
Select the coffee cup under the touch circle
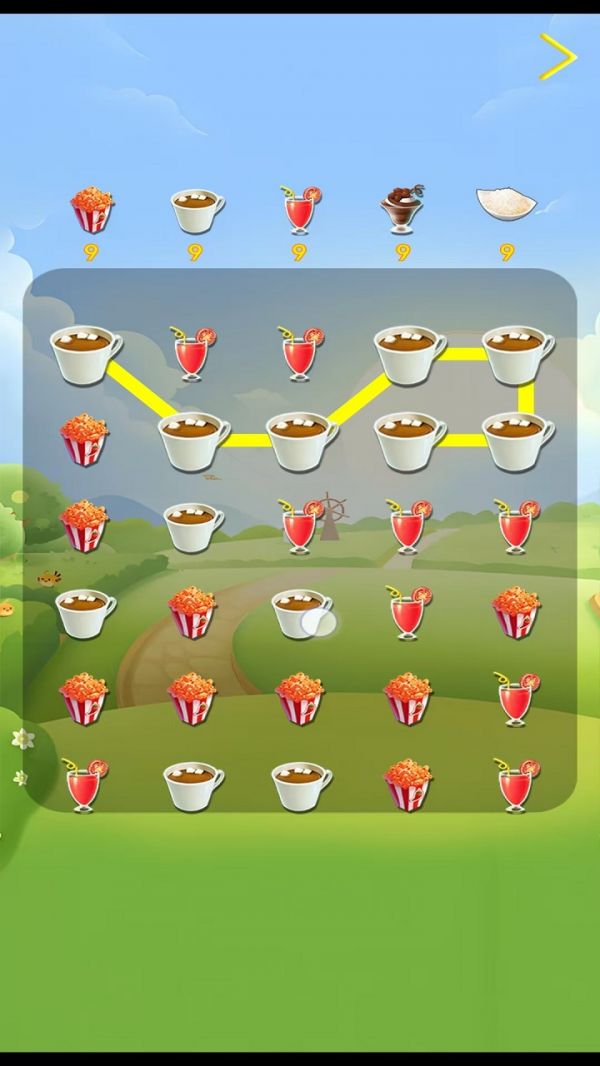pyautogui.click(x=301, y=611)
